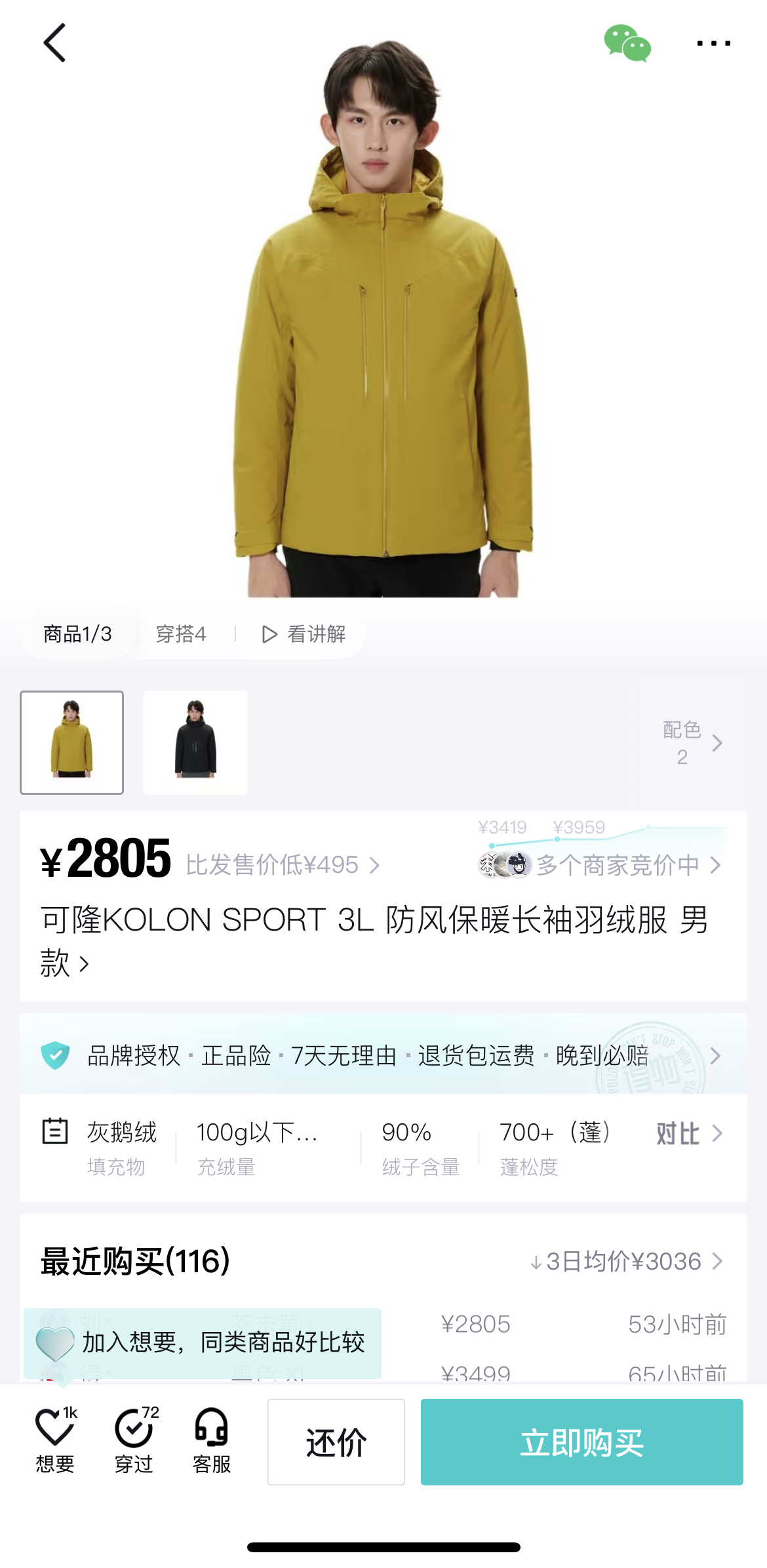Select the black jacket color thumbnail
This screenshot has width=767, height=1568.
[195, 742]
